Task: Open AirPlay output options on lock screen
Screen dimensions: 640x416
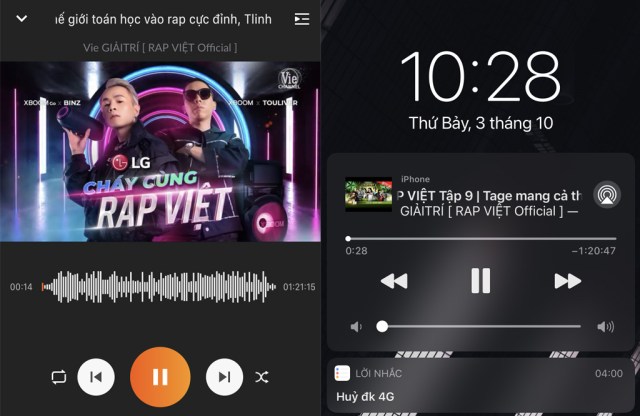Action: pyautogui.click(x=606, y=193)
